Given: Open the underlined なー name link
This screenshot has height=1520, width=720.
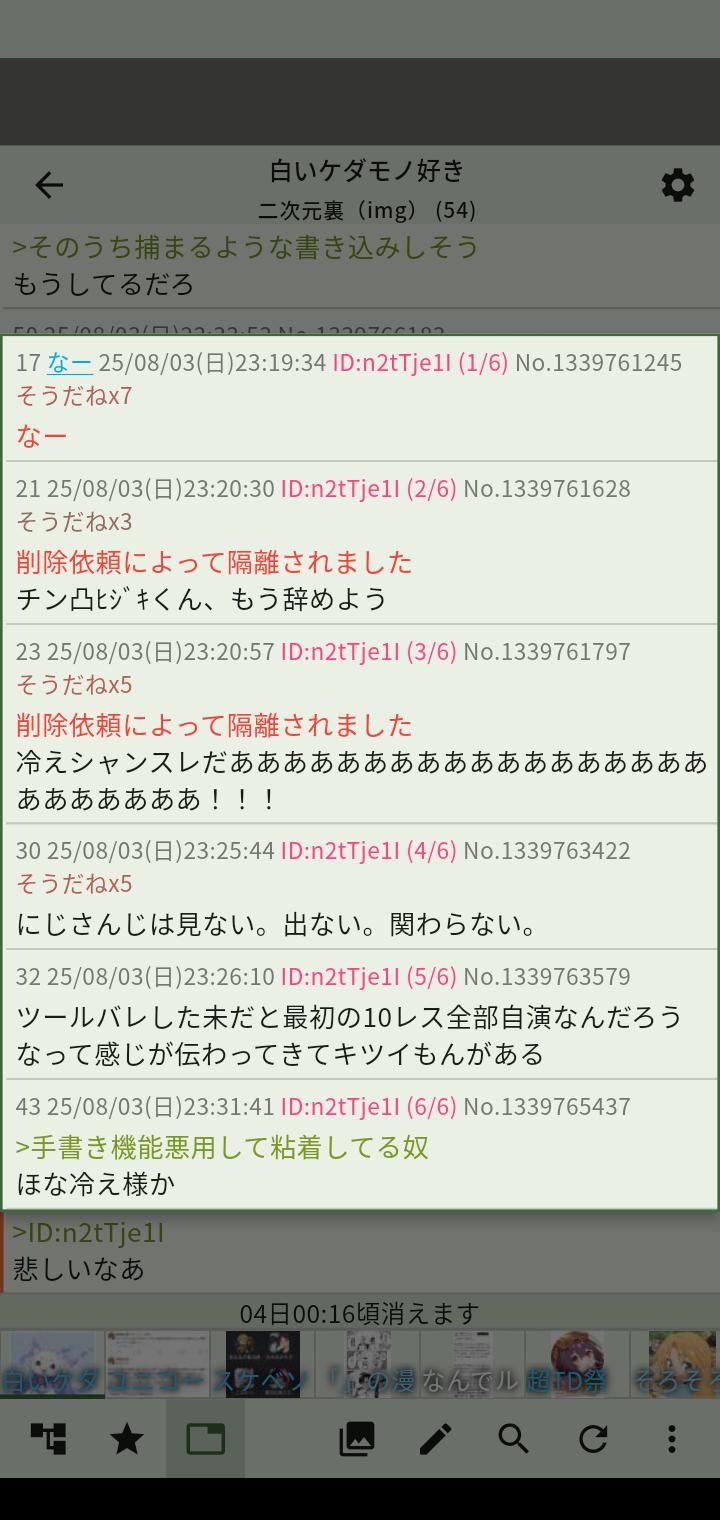Looking at the screenshot, I should tap(69, 362).
